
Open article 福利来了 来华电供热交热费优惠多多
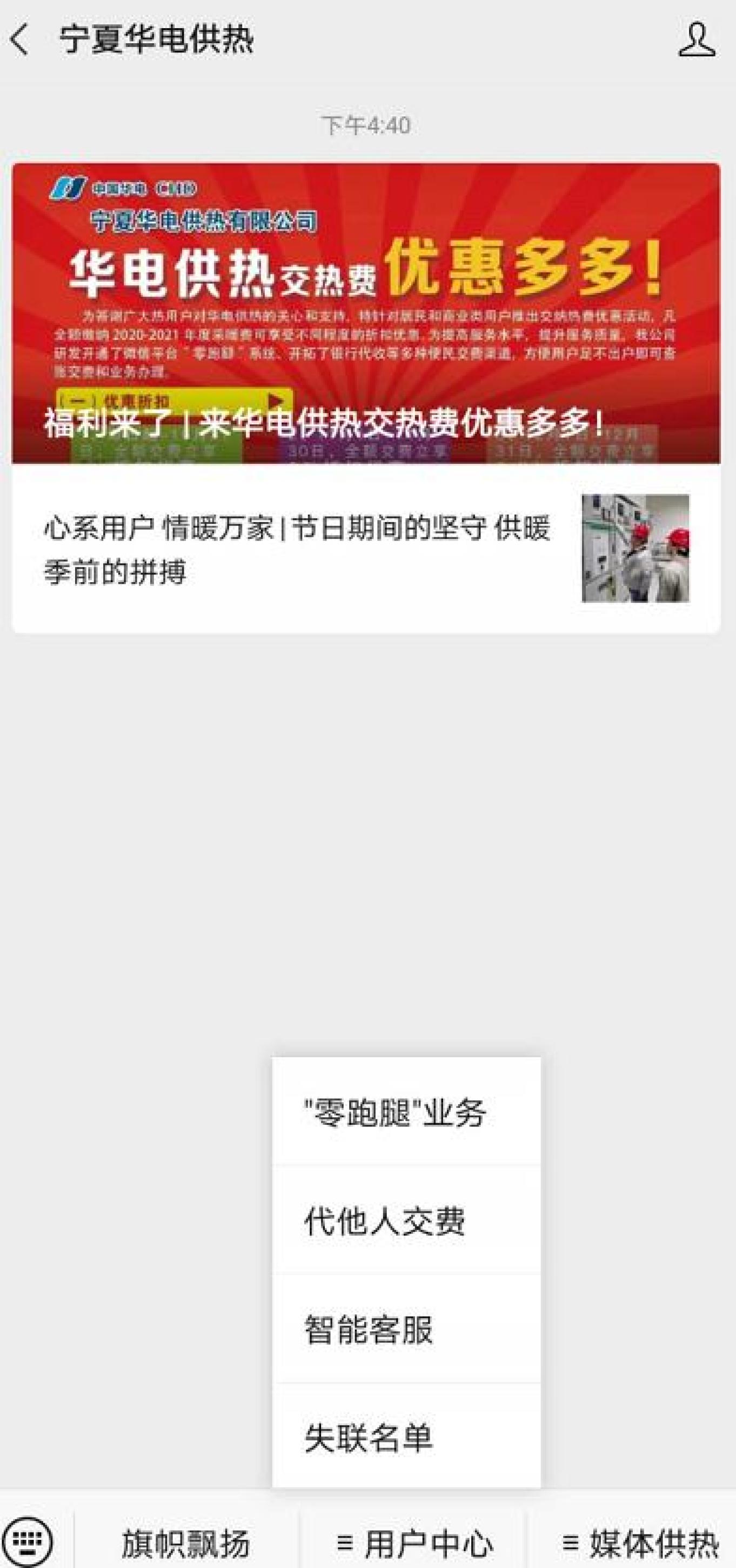pyautogui.click(x=365, y=313)
